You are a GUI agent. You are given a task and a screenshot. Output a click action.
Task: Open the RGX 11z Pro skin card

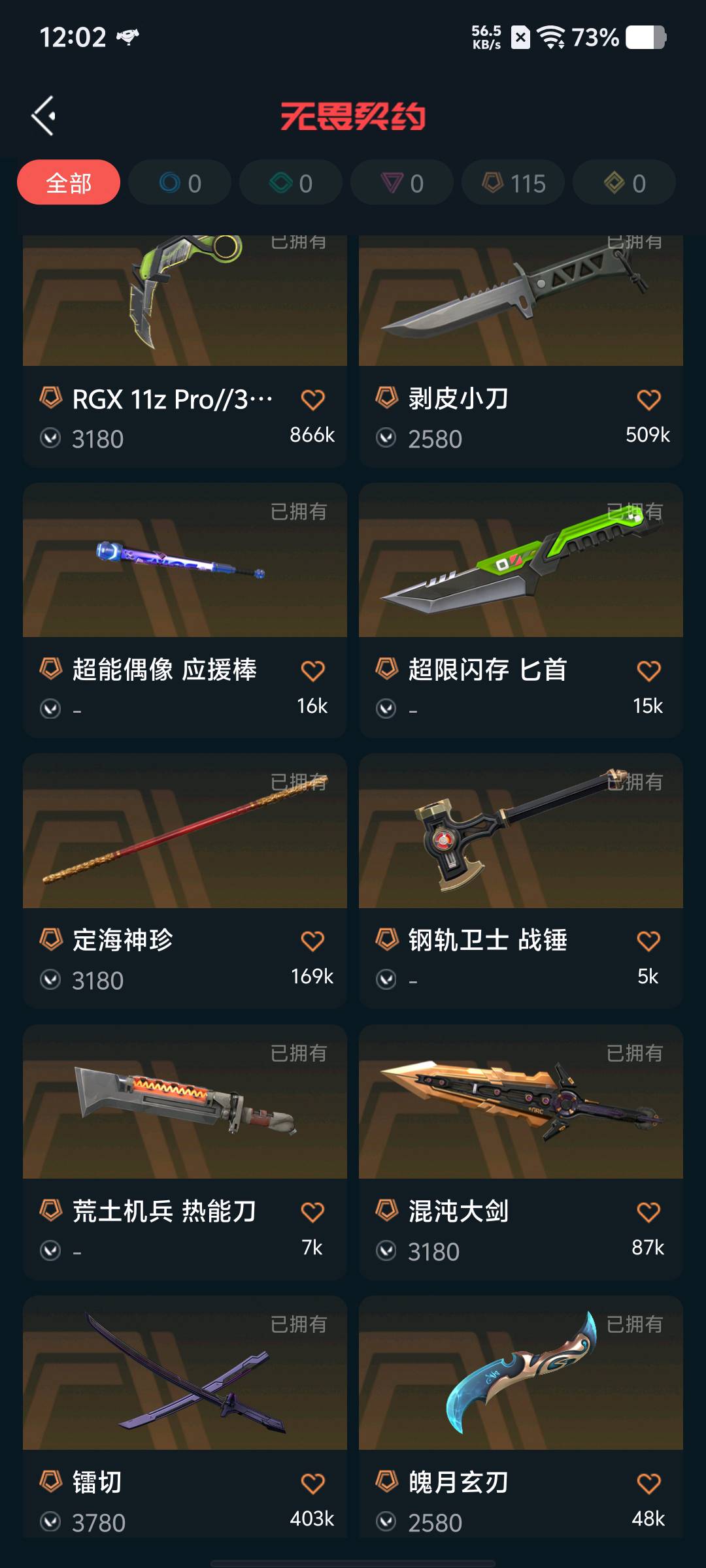click(185, 351)
